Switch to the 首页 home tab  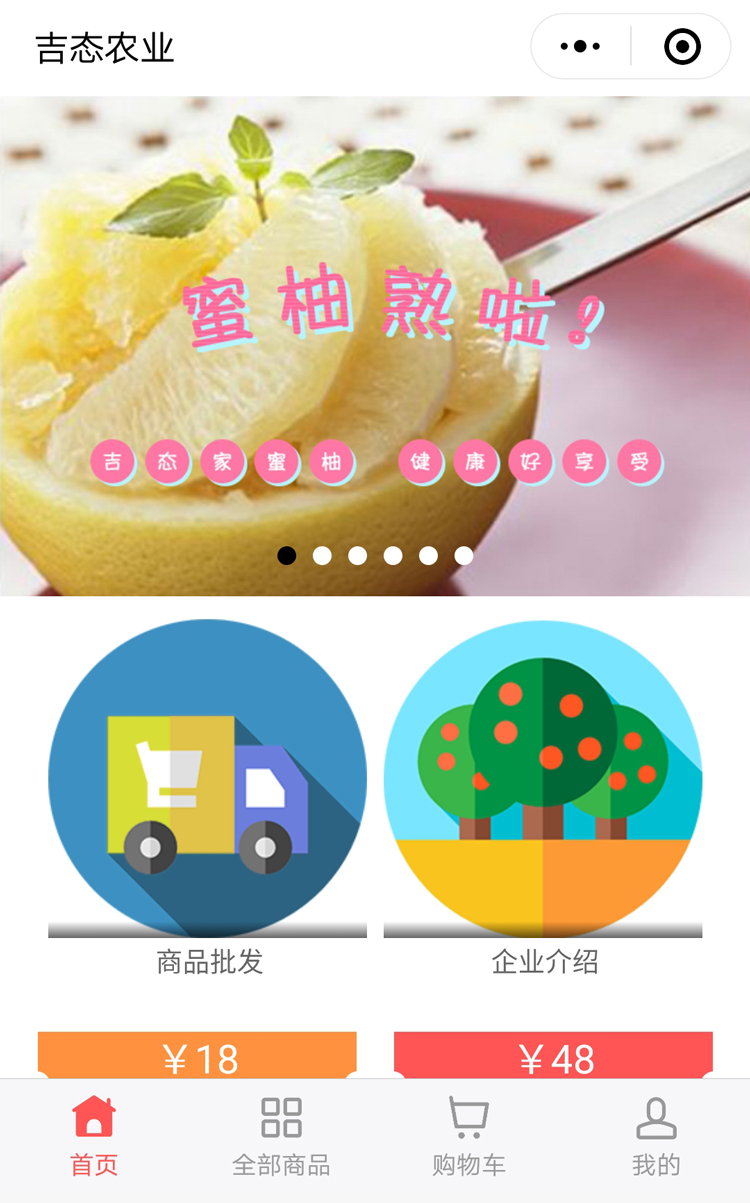[94, 1137]
